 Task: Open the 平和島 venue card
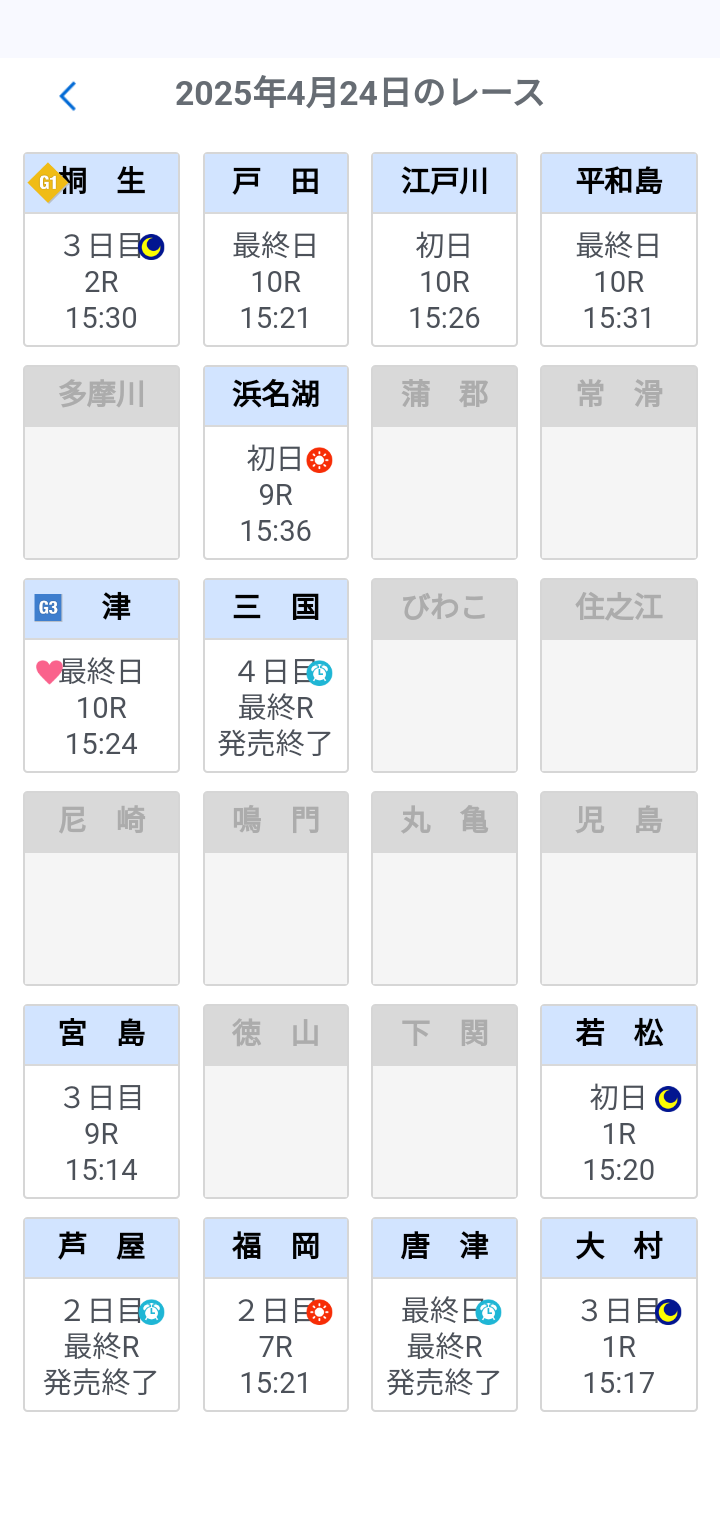618,250
